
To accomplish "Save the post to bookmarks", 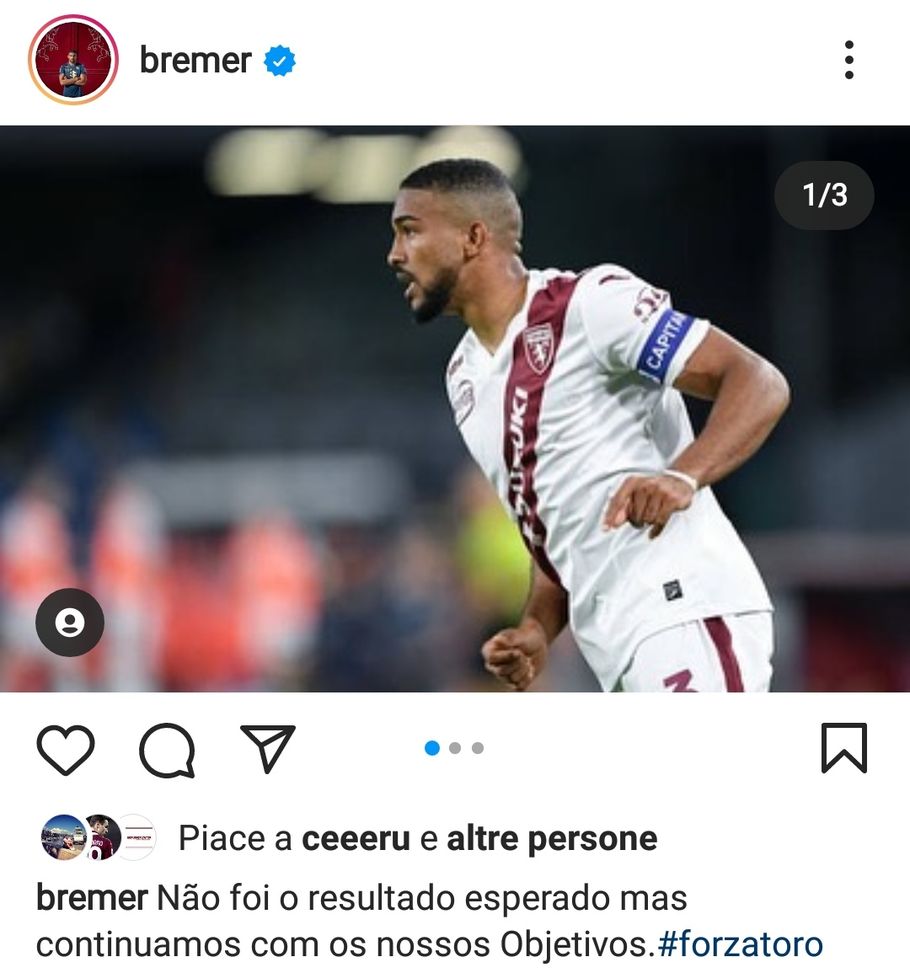I will point(844,748).
